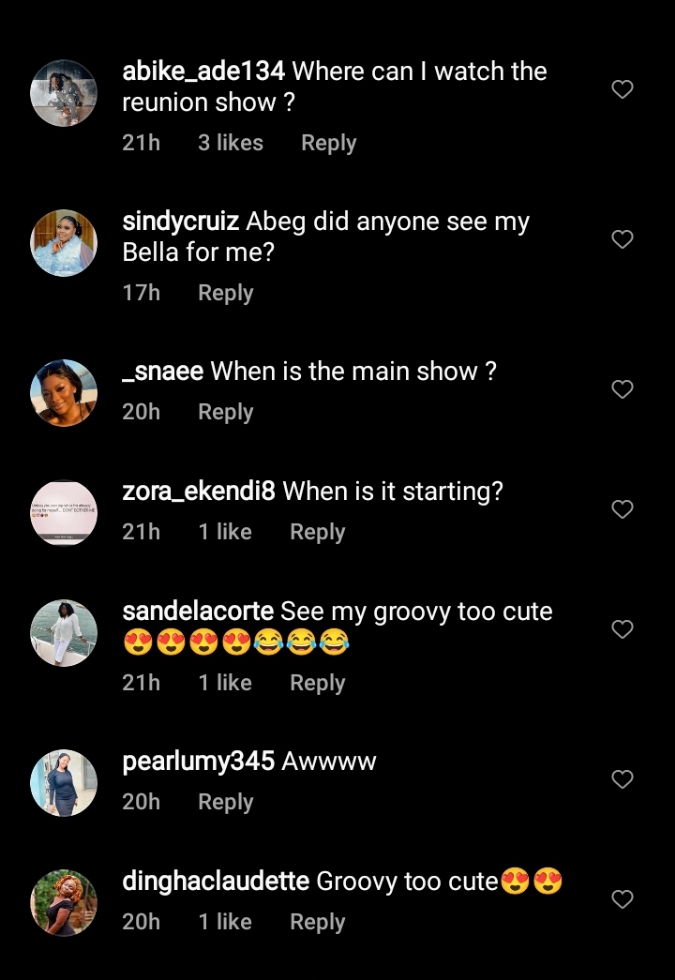This screenshot has width=675, height=980.
Task: Like zora_ekendi8's comment
Action: 622,510
